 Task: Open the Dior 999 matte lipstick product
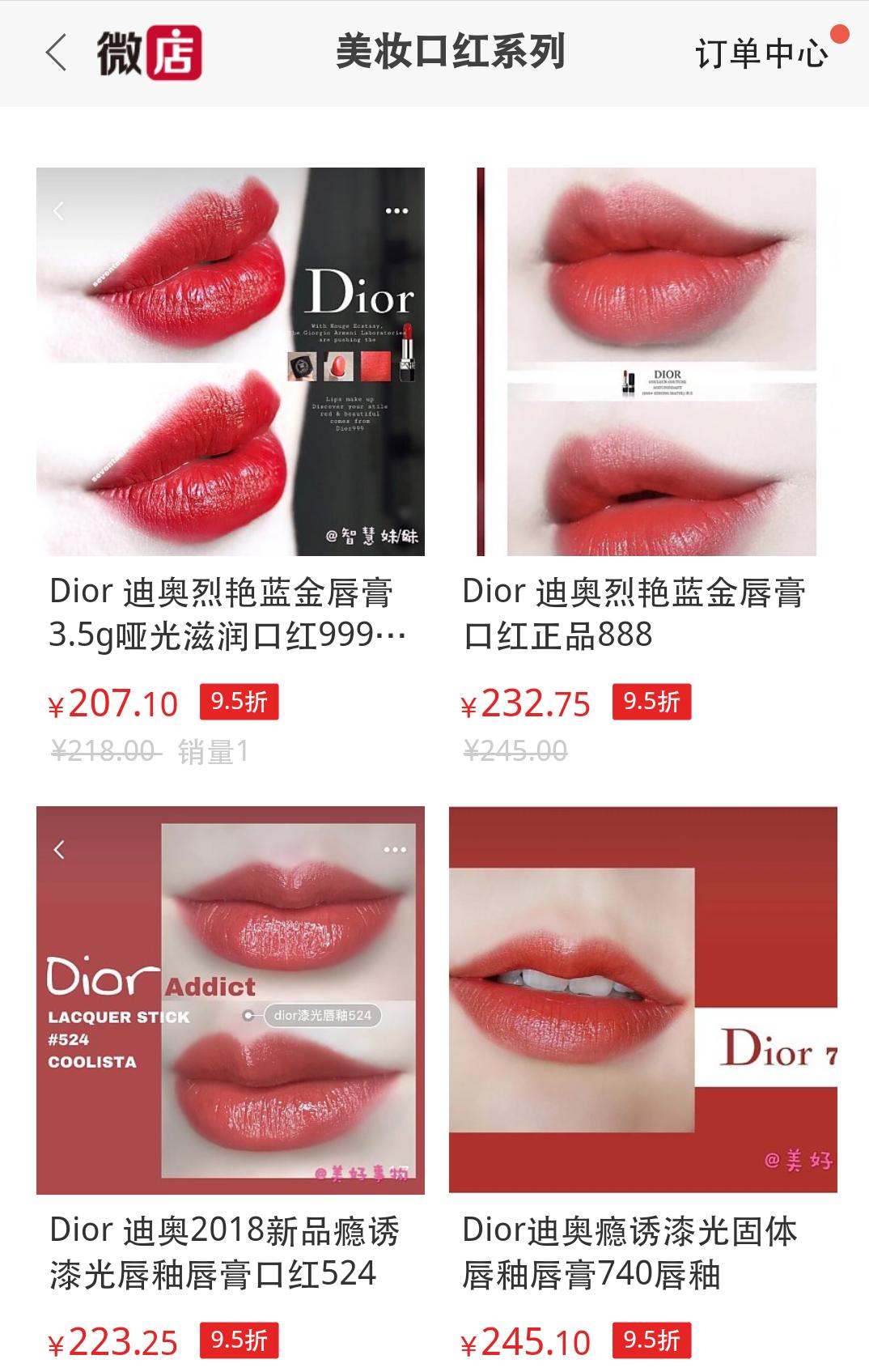pyautogui.click(x=231, y=362)
